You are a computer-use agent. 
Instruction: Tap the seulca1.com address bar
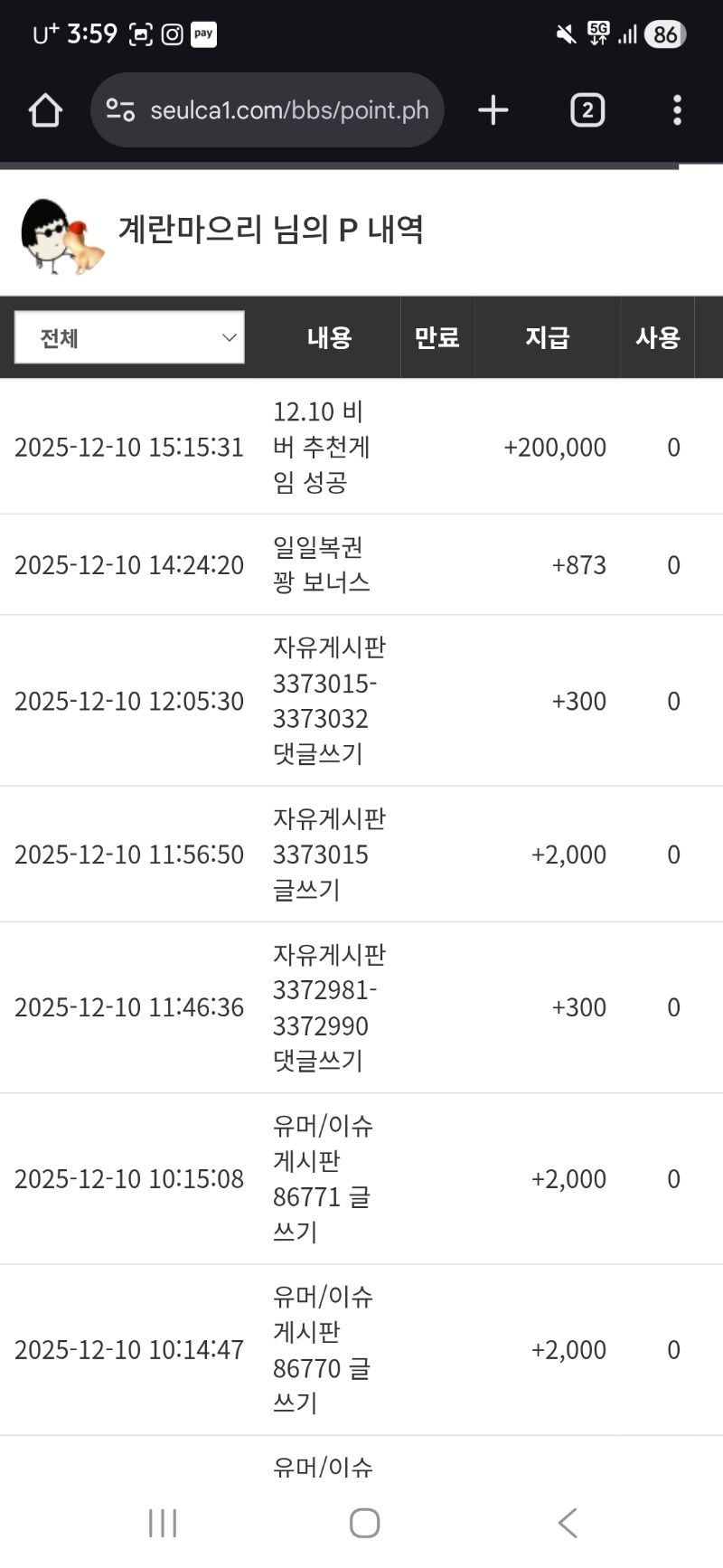pos(287,110)
